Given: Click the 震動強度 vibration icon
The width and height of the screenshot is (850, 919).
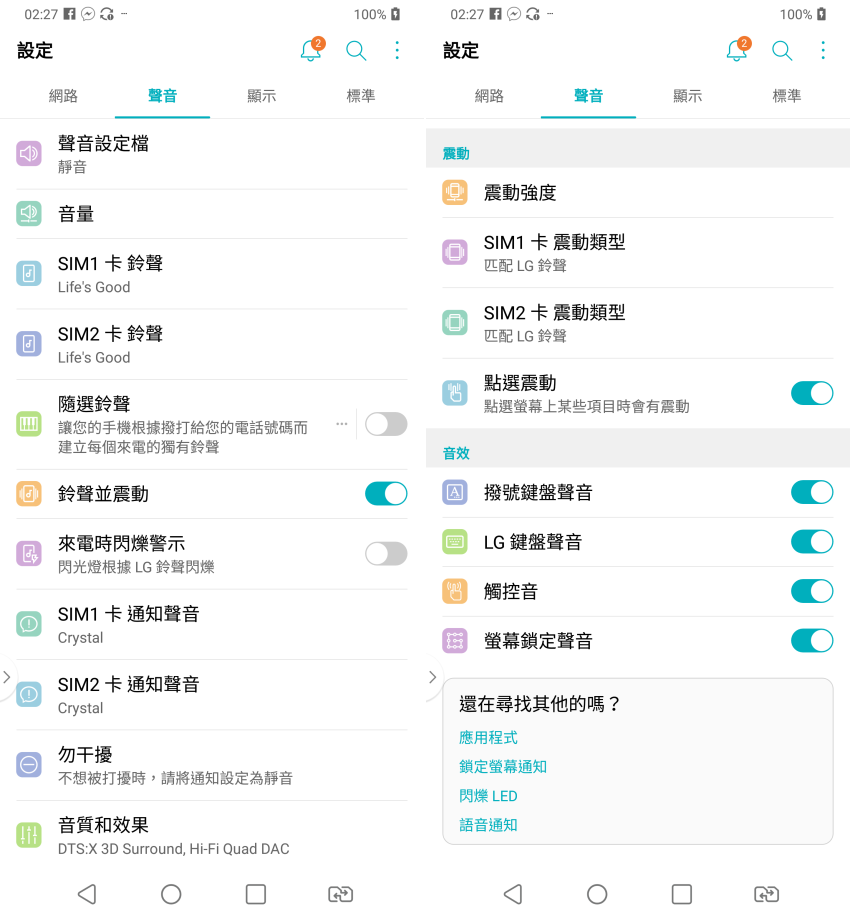Looking at the screenshot, I should 454,190.
